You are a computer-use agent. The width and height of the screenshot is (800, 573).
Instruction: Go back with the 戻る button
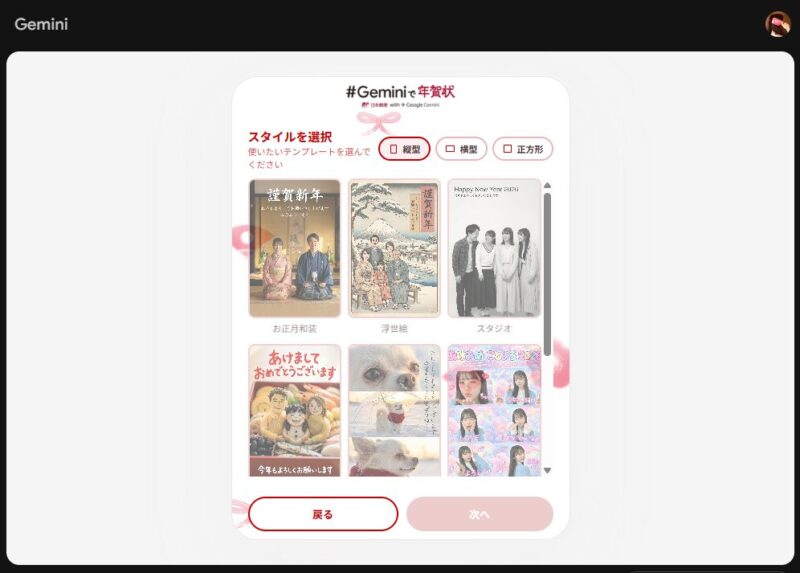click(x=323, y=514)
